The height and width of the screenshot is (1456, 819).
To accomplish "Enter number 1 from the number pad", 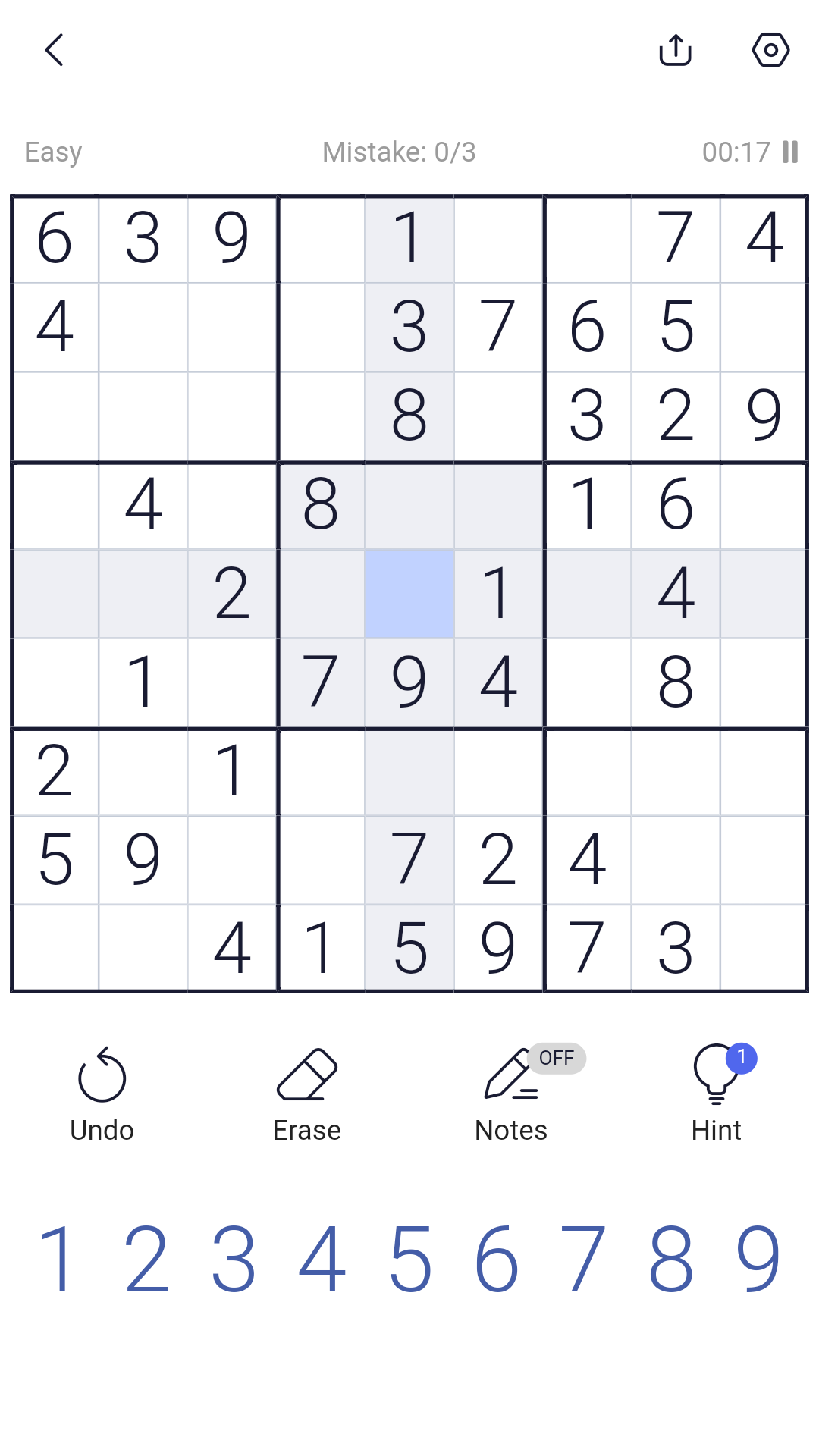I will point(57,1260).
